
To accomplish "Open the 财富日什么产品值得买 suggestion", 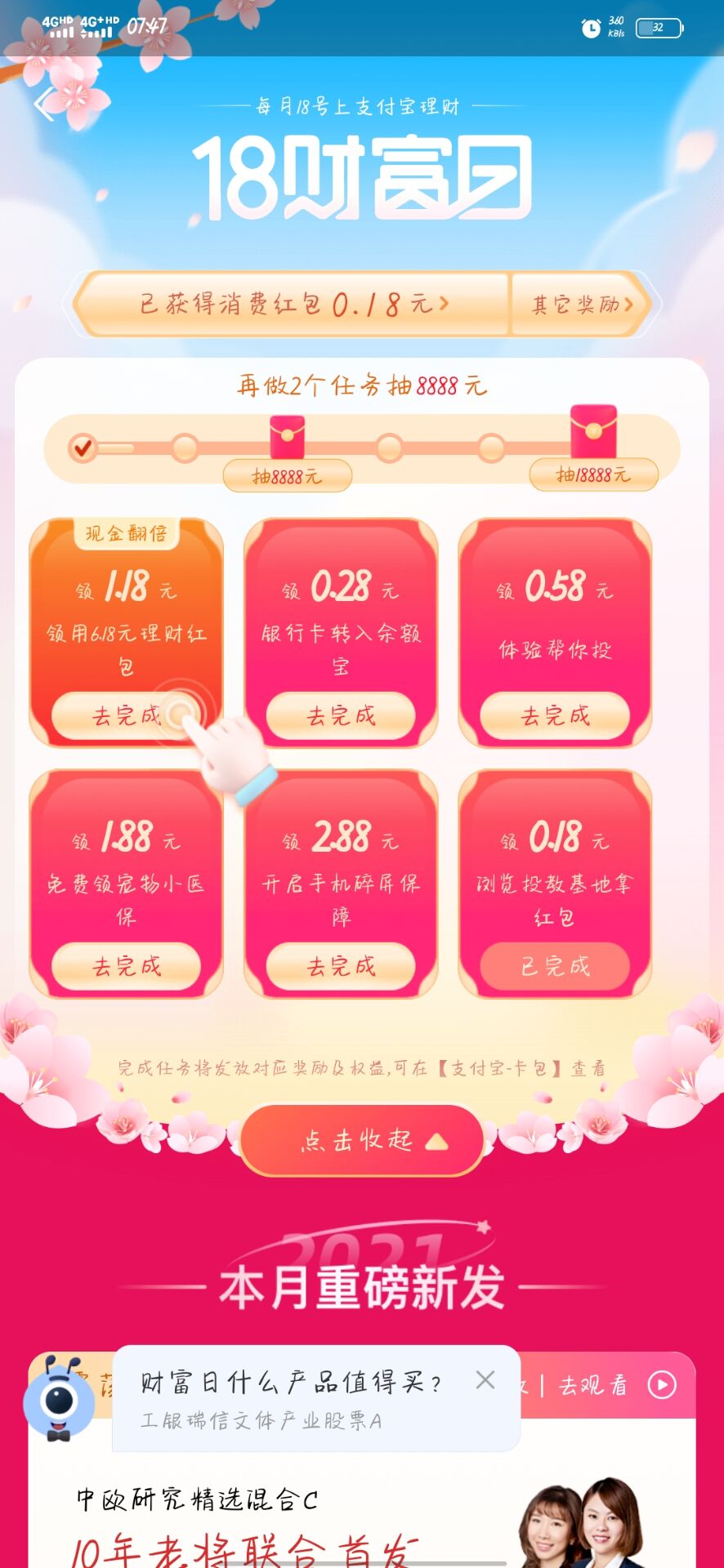I will tap(294, 1399).
